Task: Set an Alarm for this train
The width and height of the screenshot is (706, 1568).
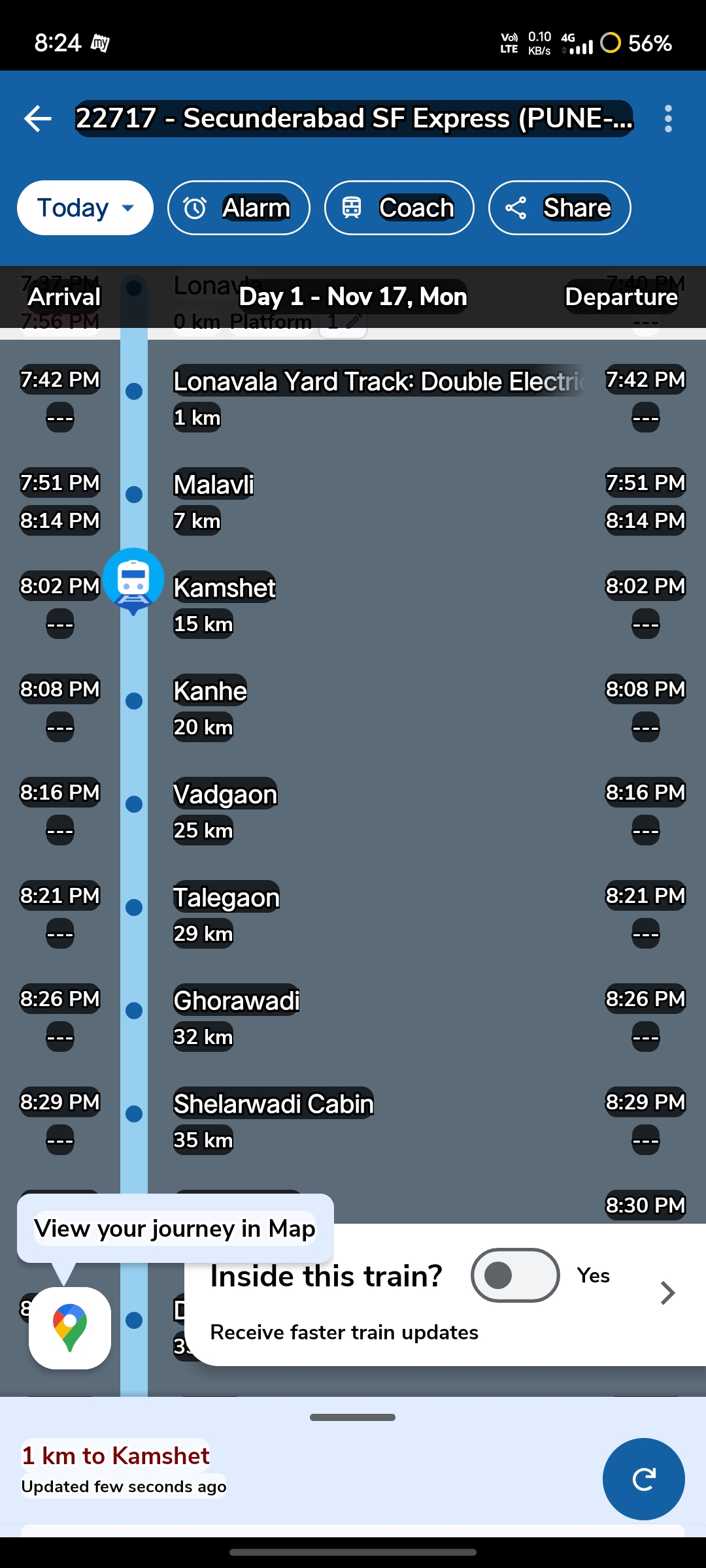Action: (x=239, y=208)
